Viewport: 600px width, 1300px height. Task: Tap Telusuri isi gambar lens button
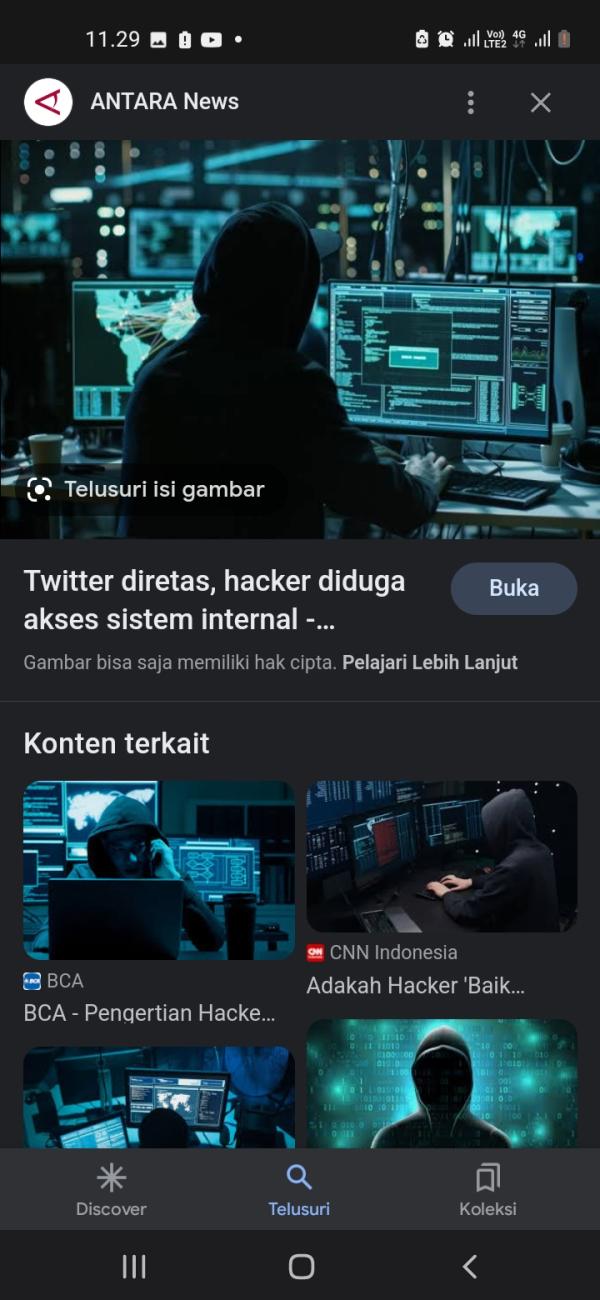click(x=150, y=489)
